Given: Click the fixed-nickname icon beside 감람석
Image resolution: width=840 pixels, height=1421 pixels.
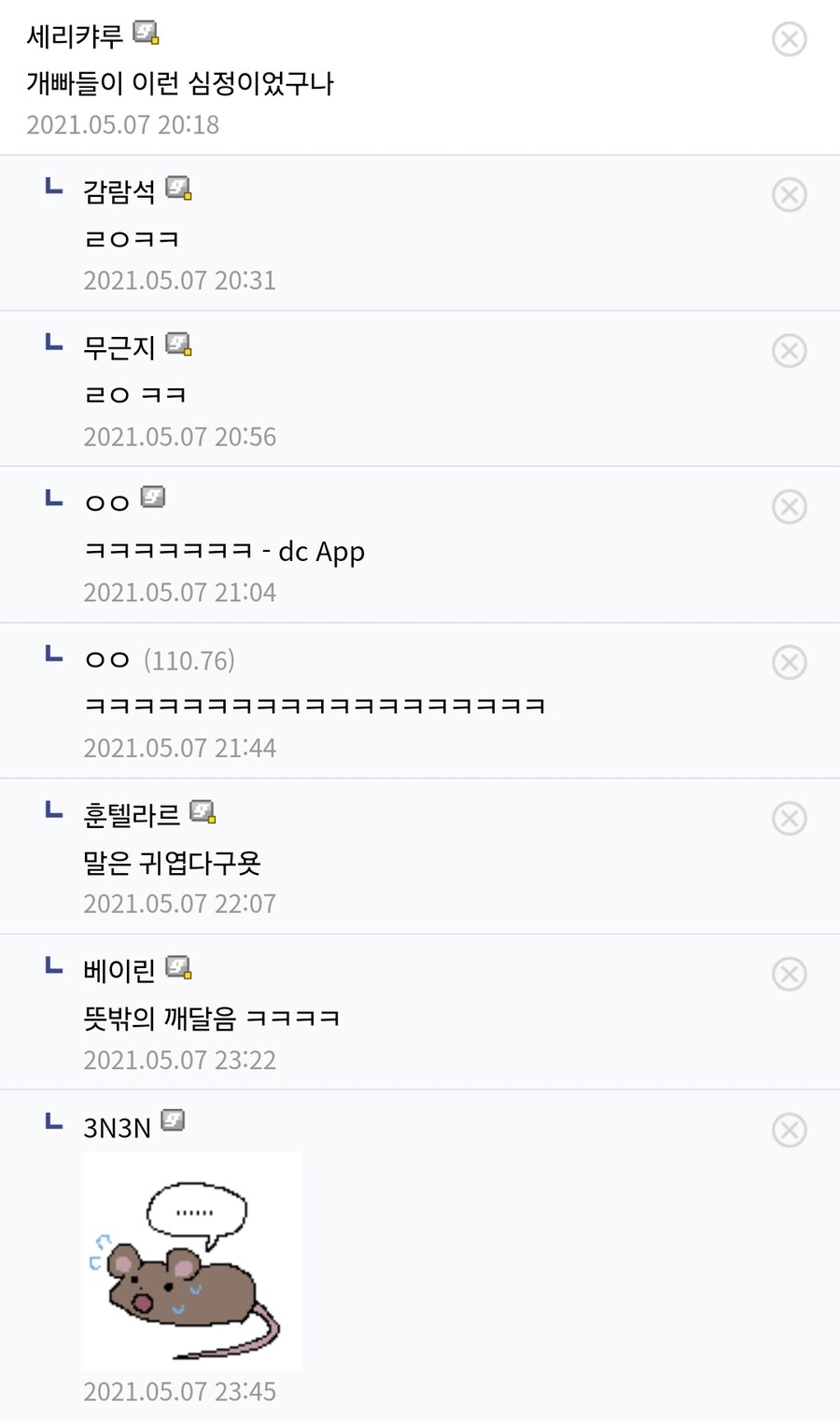Looking at the screenshot, I should pos(179,189).
